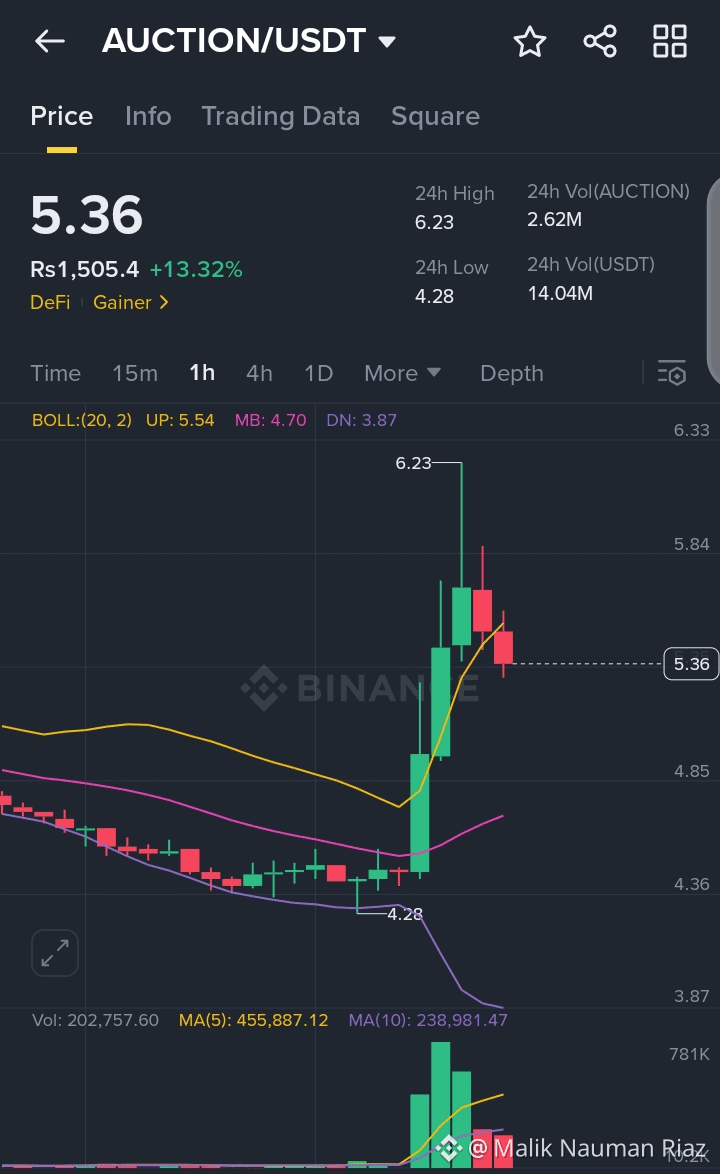Open the grid layout menu
This screenshot has height=1174, width=720.
point(669,41)
